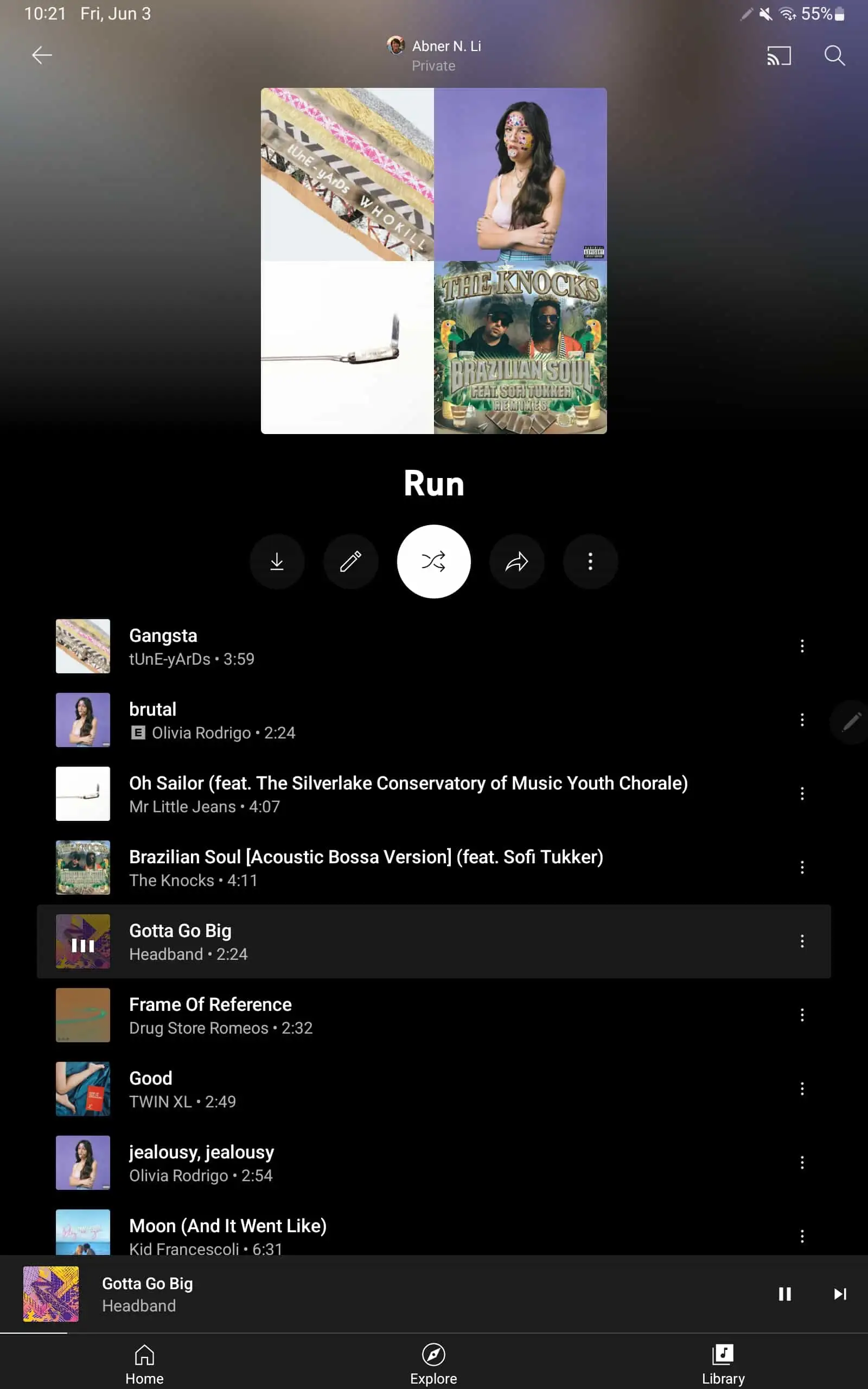Play Frame Of Reference by Drug Store Romeos
868x1389 pixels.
pos(344,1015)
